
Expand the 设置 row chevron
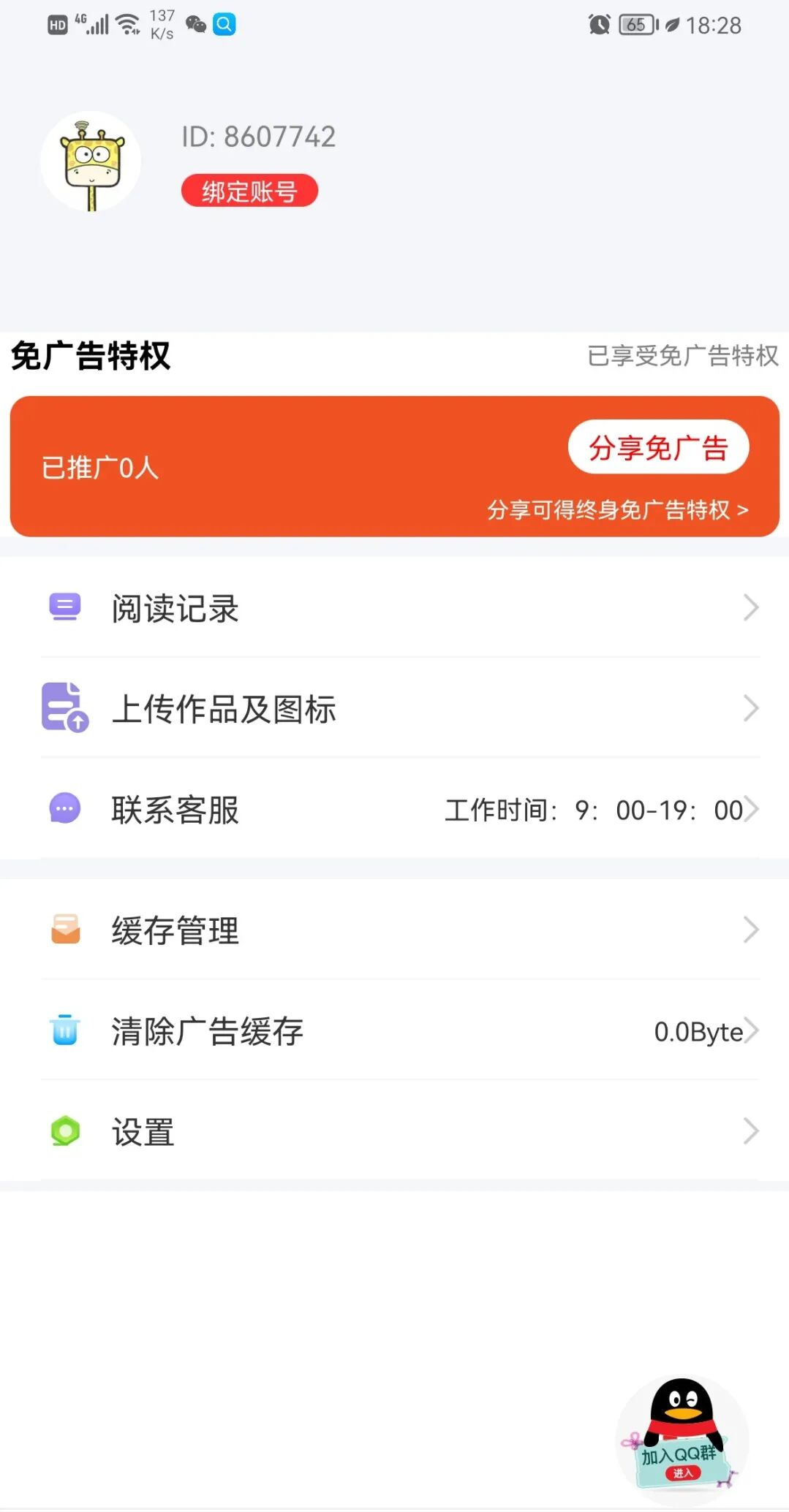pos(752,1131)
